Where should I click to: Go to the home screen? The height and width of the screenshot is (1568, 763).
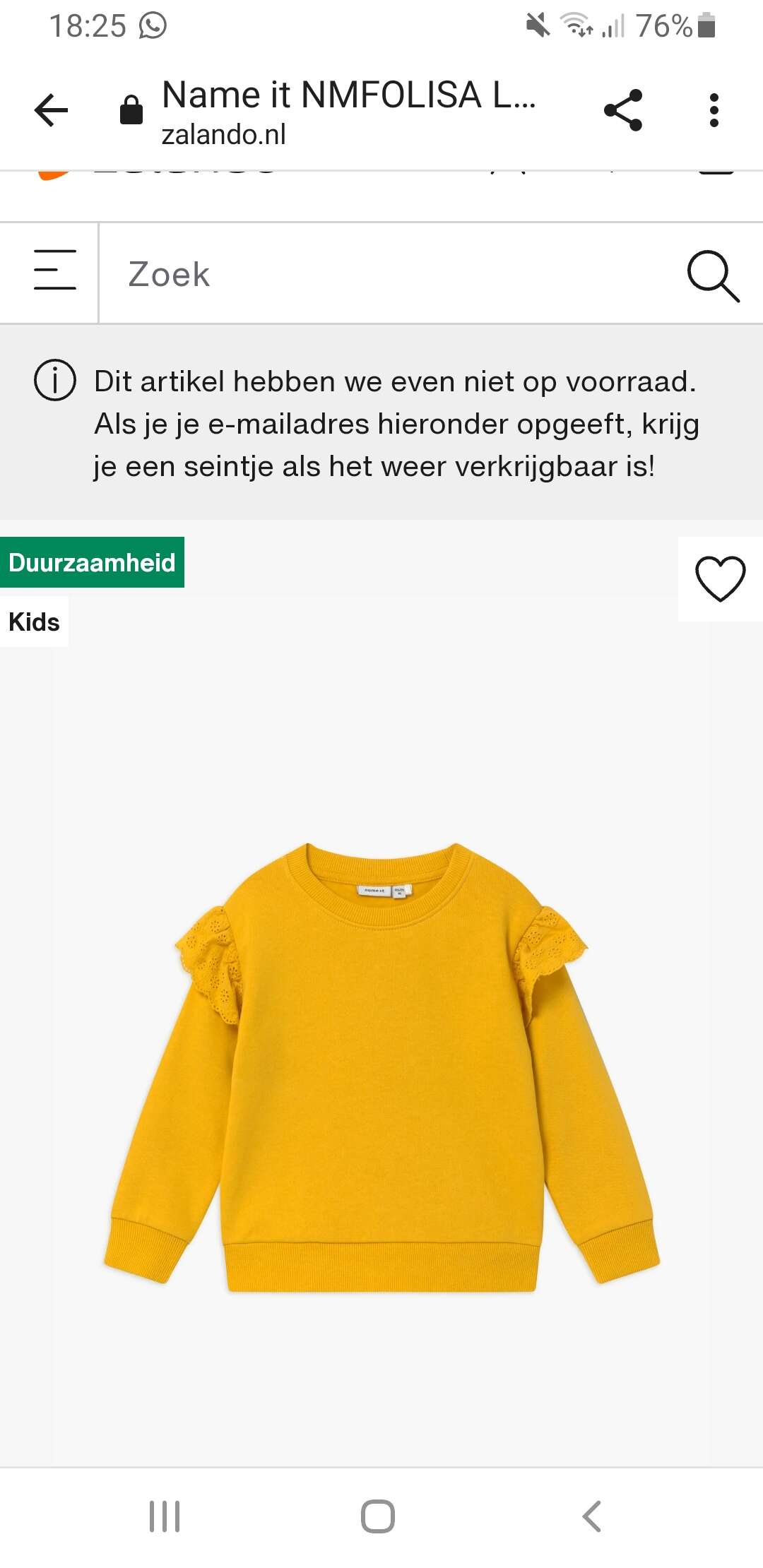(378, 1516)
